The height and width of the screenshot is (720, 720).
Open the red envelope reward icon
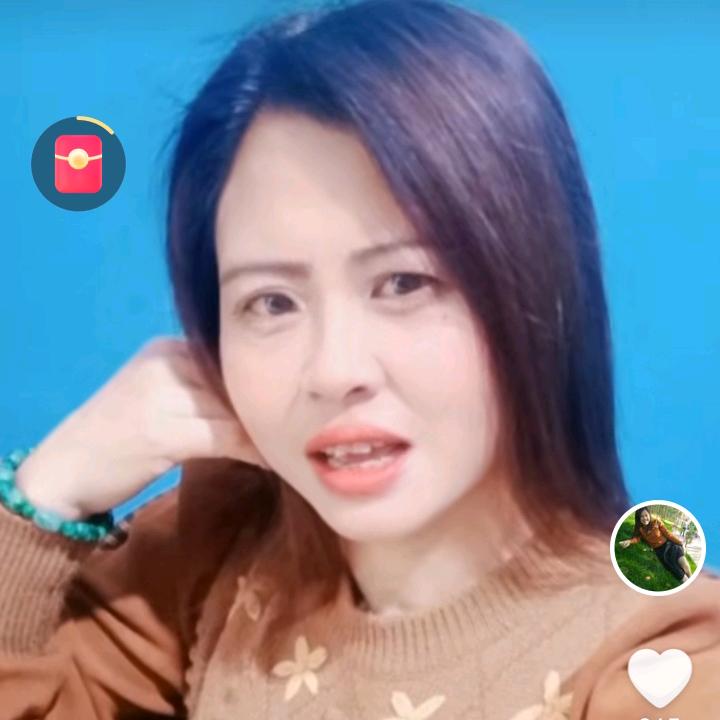tap(78, 164)
